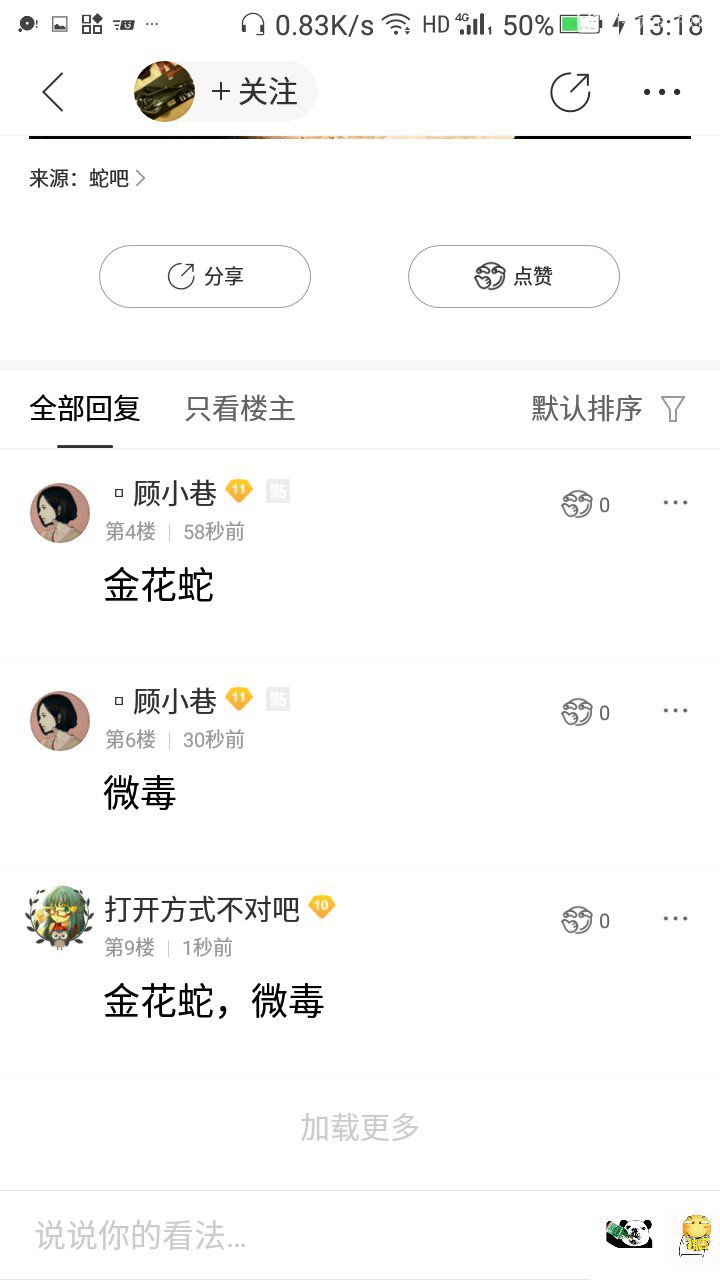This screenshot has width=720, height=1280.
Task: Go back using the top-left arrow
Action: [x=53, y=92]
